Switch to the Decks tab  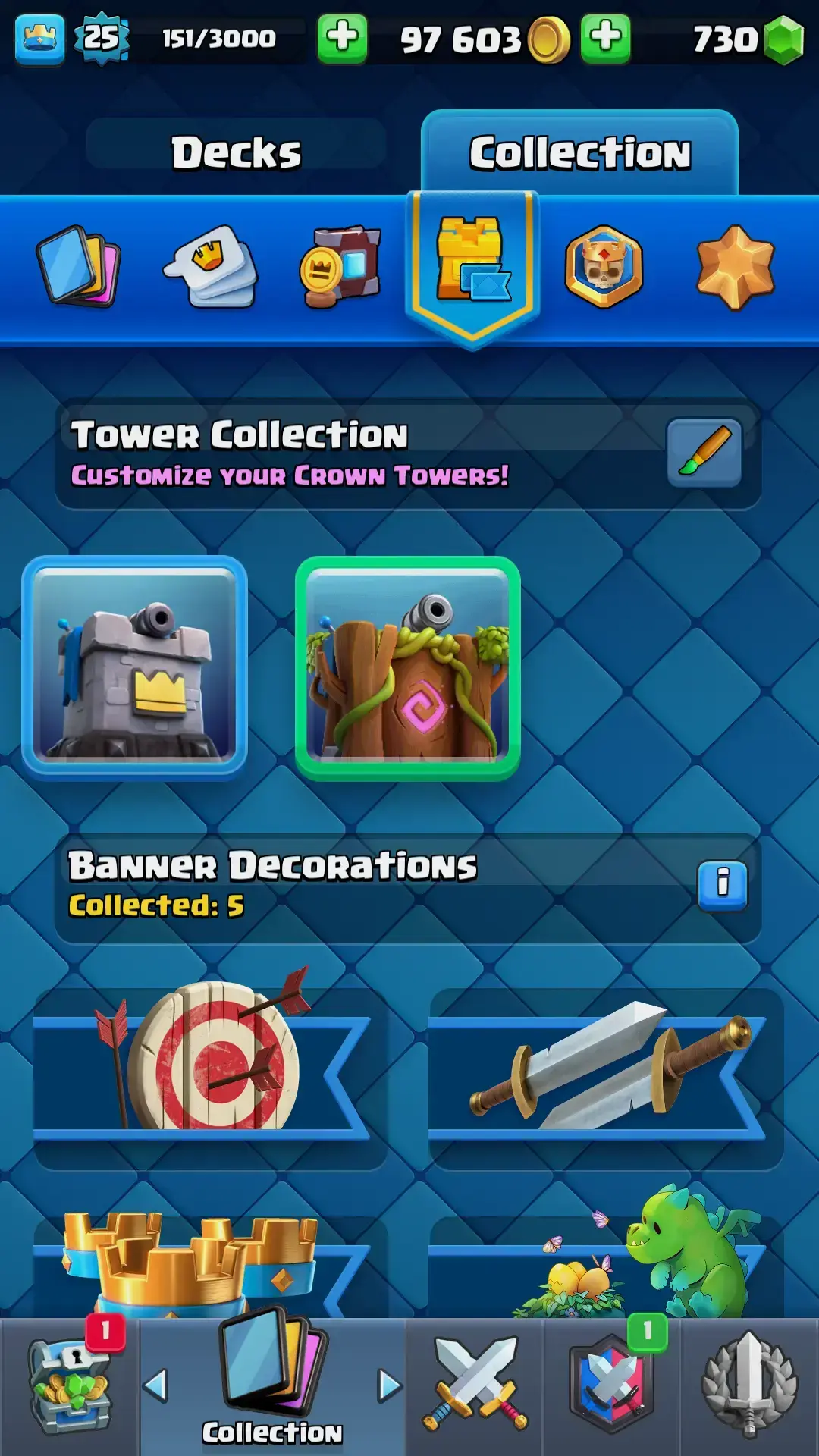pyautogui.click(x=236, y=152)
